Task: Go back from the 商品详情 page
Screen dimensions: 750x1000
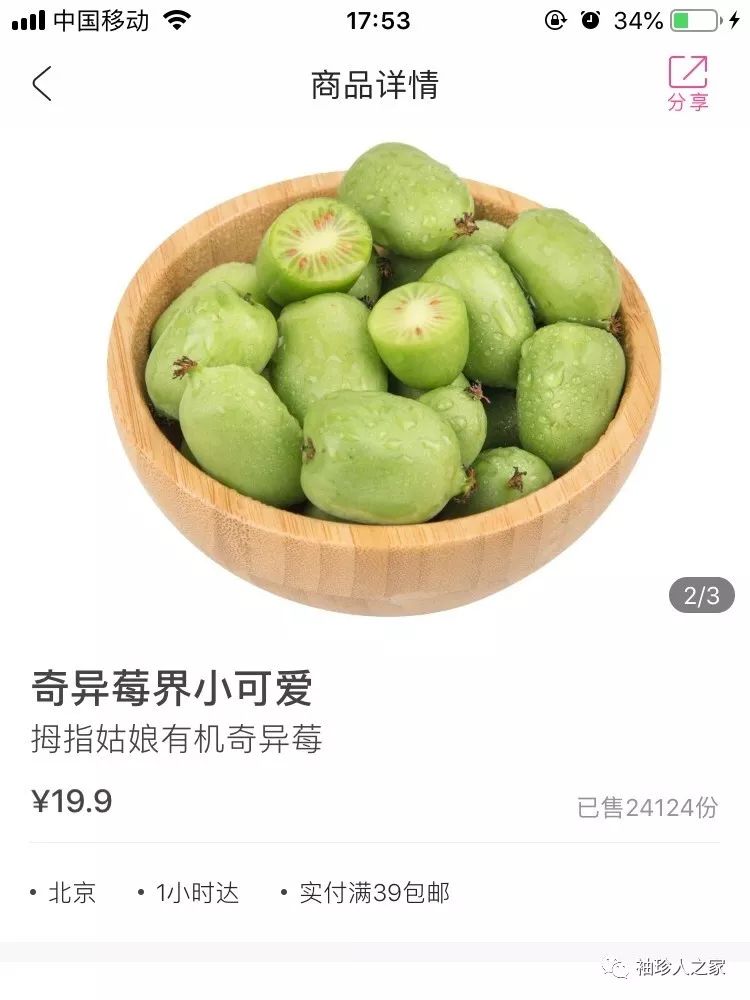Action: click(x=42, y=84)
